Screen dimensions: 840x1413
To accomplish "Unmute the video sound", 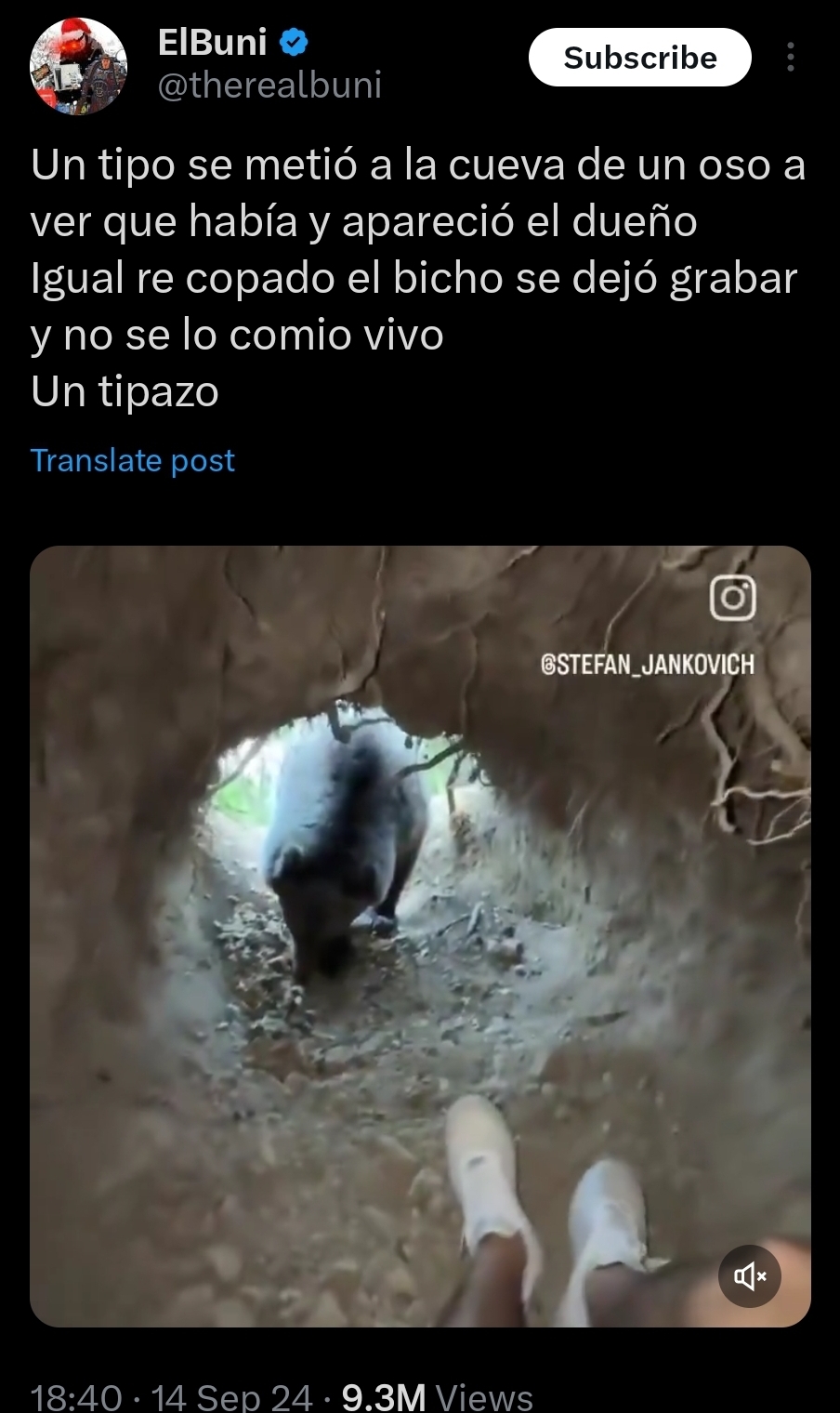I will coord(750,1276).
